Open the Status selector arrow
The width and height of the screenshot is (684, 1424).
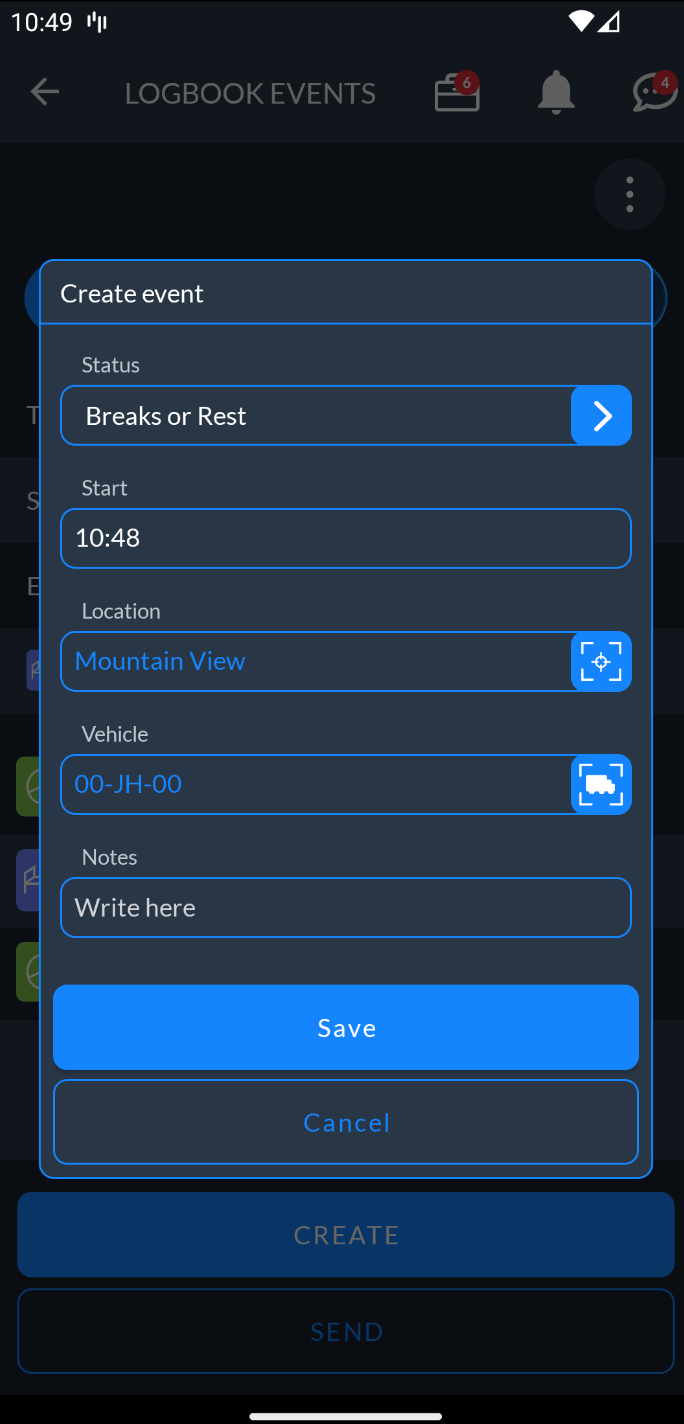point(601,416)
